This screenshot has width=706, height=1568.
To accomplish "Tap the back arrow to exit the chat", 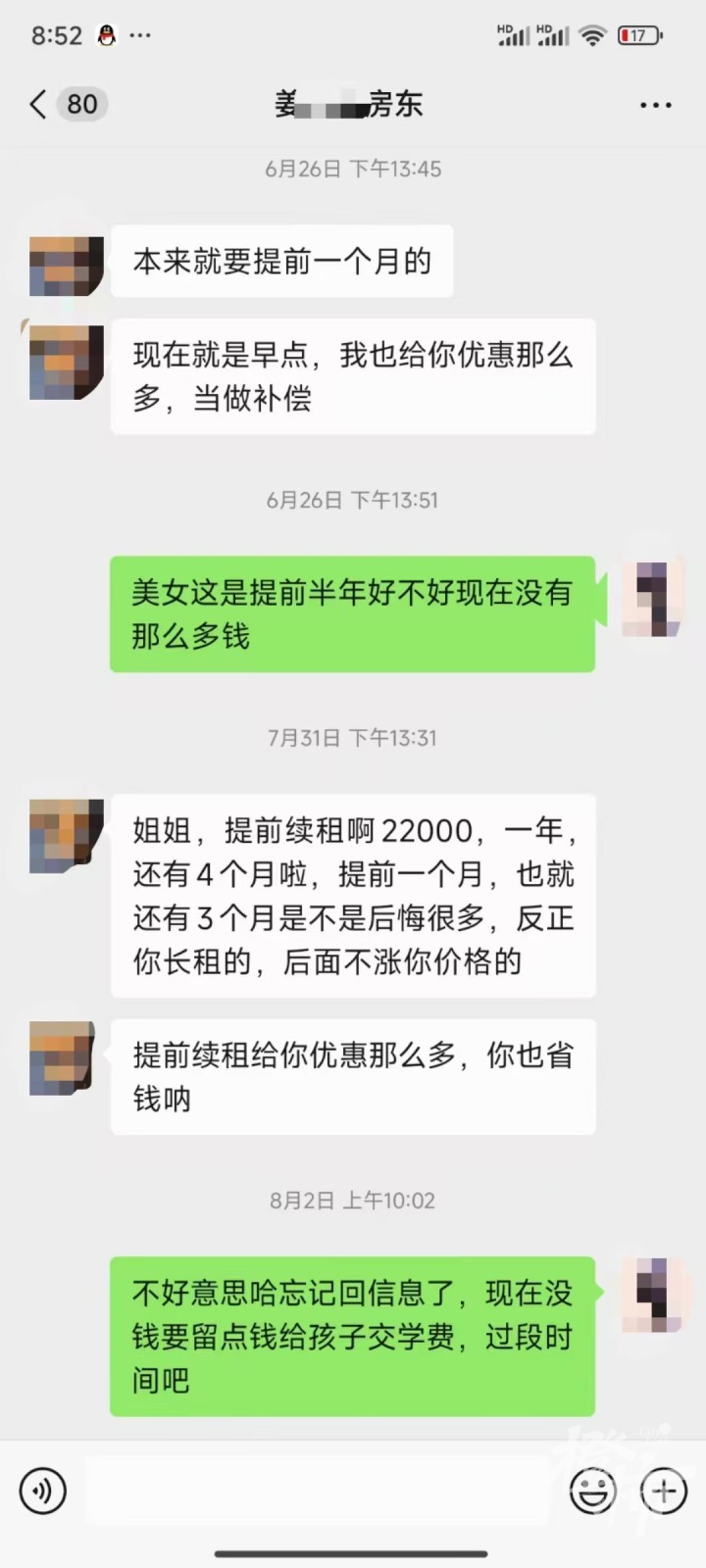I will pos(37,104).
